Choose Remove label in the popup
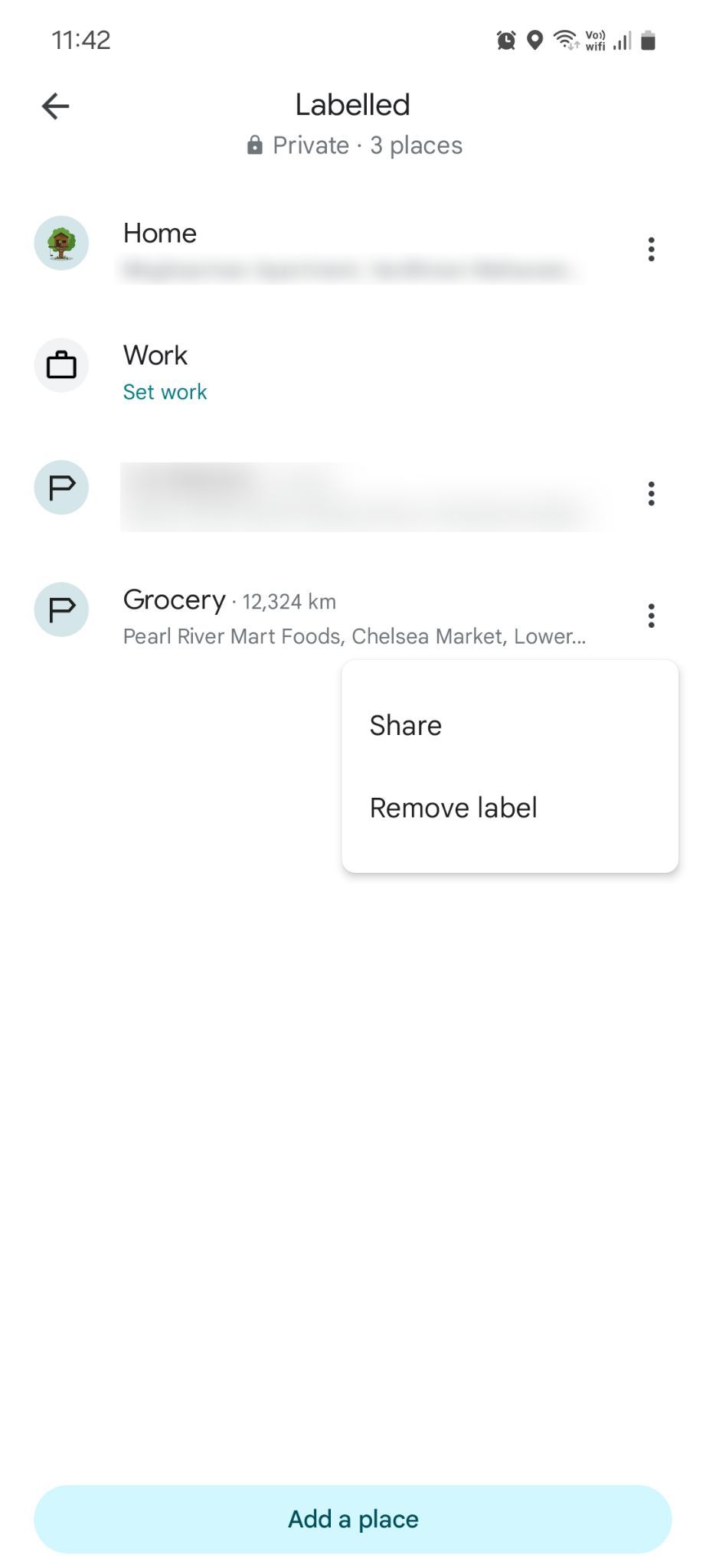The height and width of the screenshot is (1568, 706). [x=453, y=808]
